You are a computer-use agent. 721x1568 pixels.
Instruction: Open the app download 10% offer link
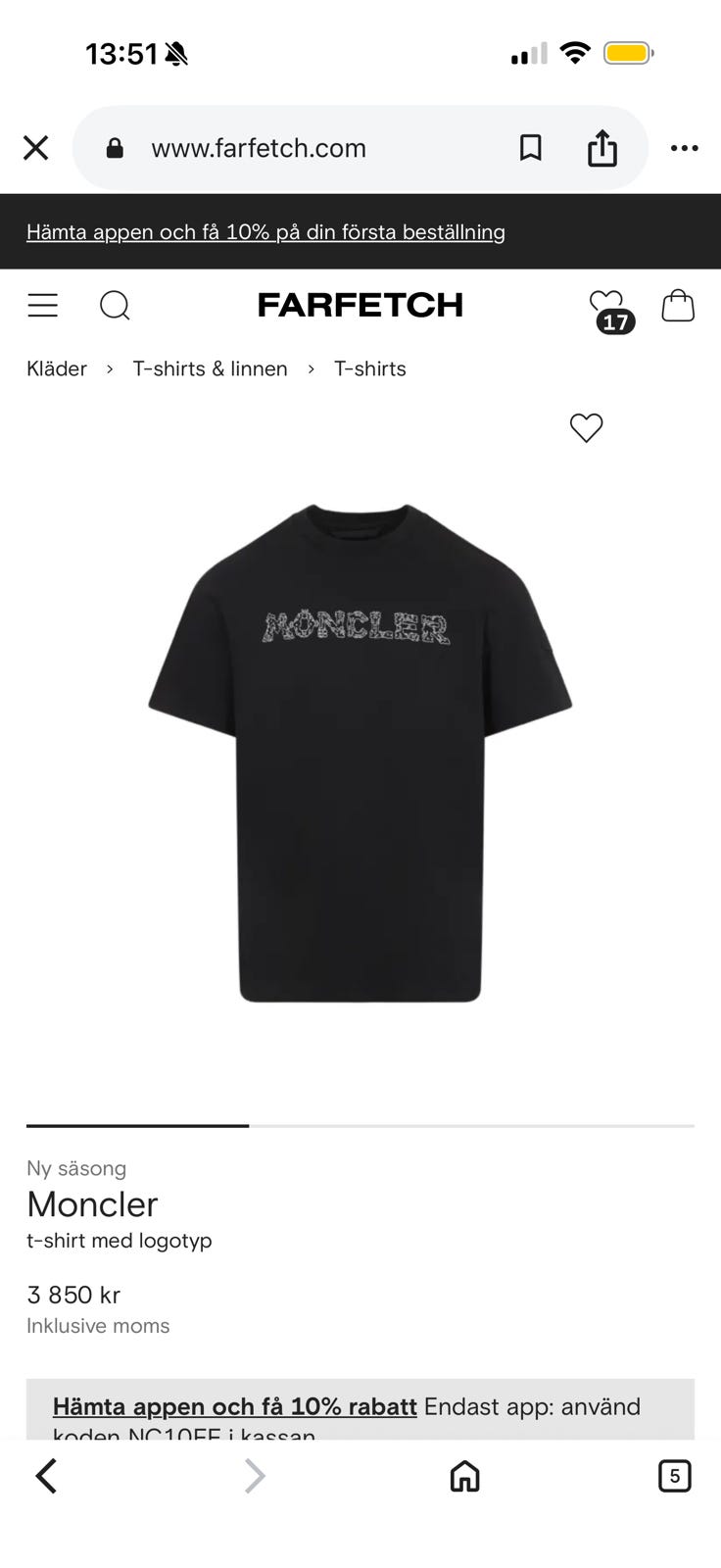point(265,232)
